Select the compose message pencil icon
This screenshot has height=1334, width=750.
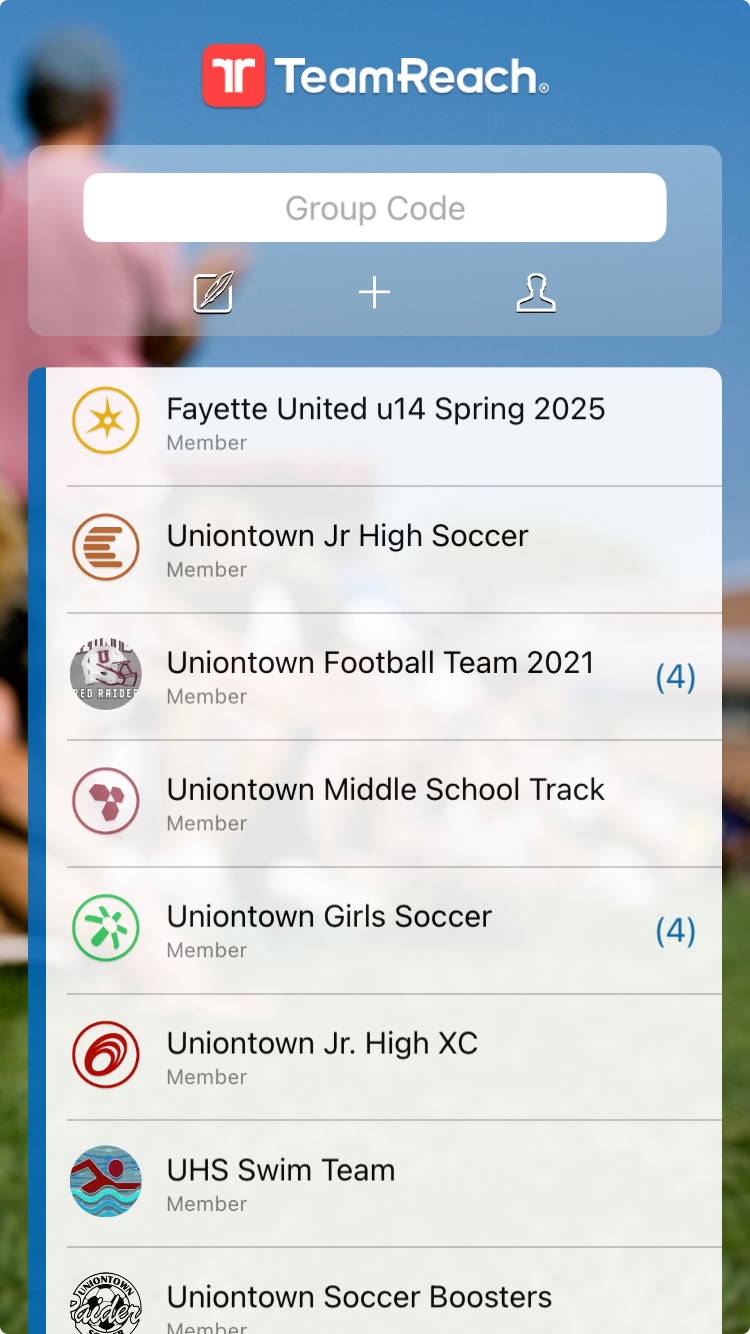212,292
